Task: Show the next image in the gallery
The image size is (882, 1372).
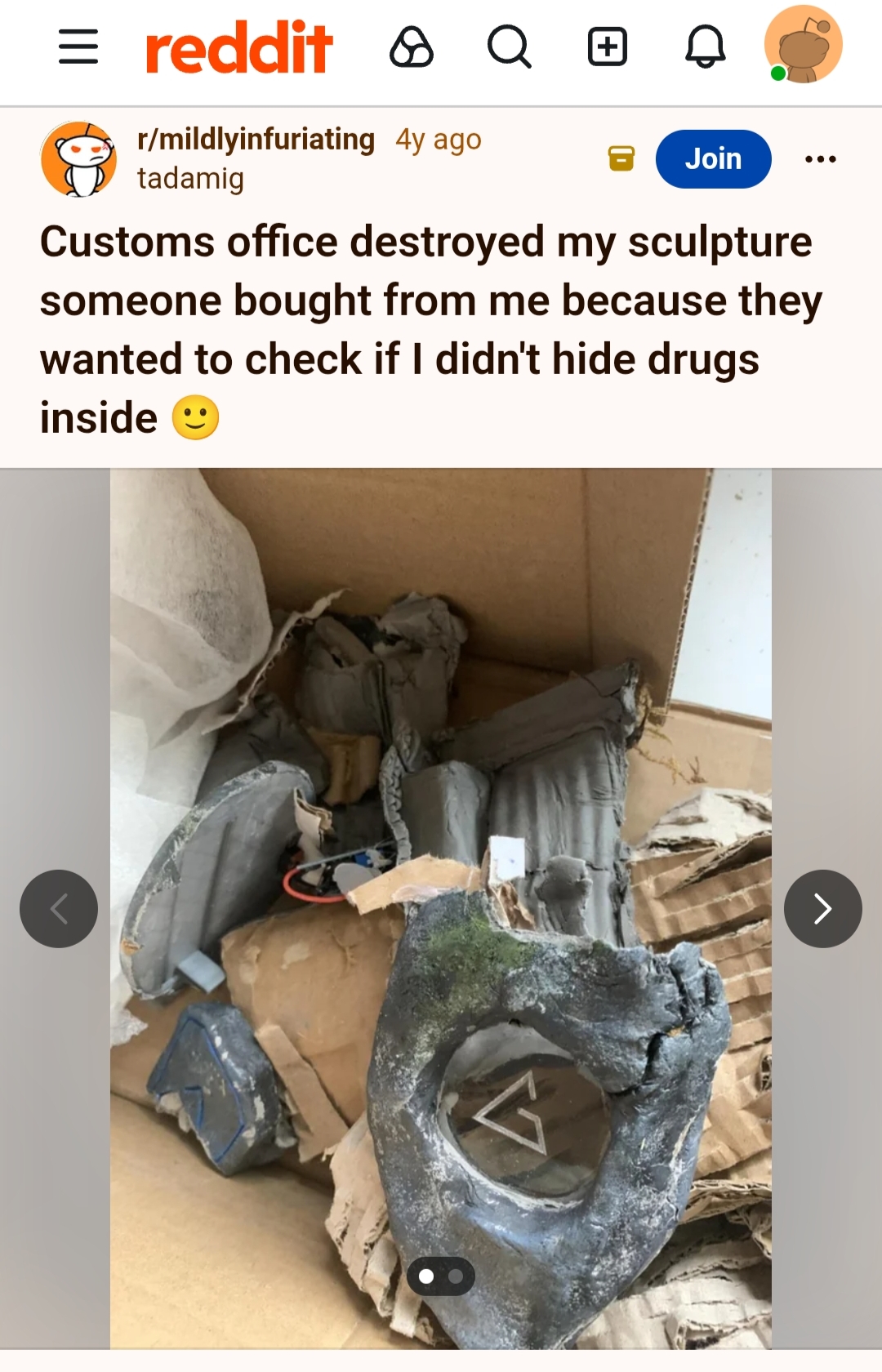Action: click(x=822, y=908)
